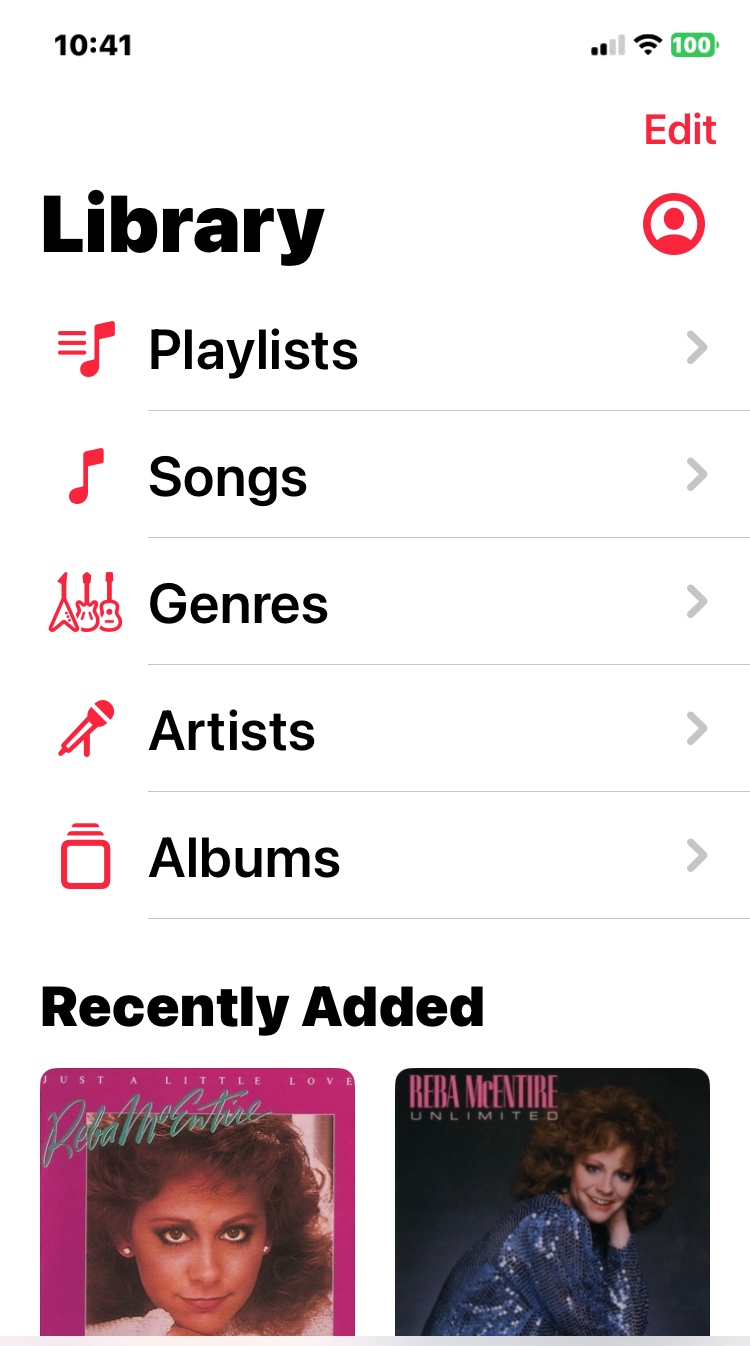Screen dimensions: 750x1346
Task: Tap the 10:41 clock in status bar
Action: click(92, 44)
